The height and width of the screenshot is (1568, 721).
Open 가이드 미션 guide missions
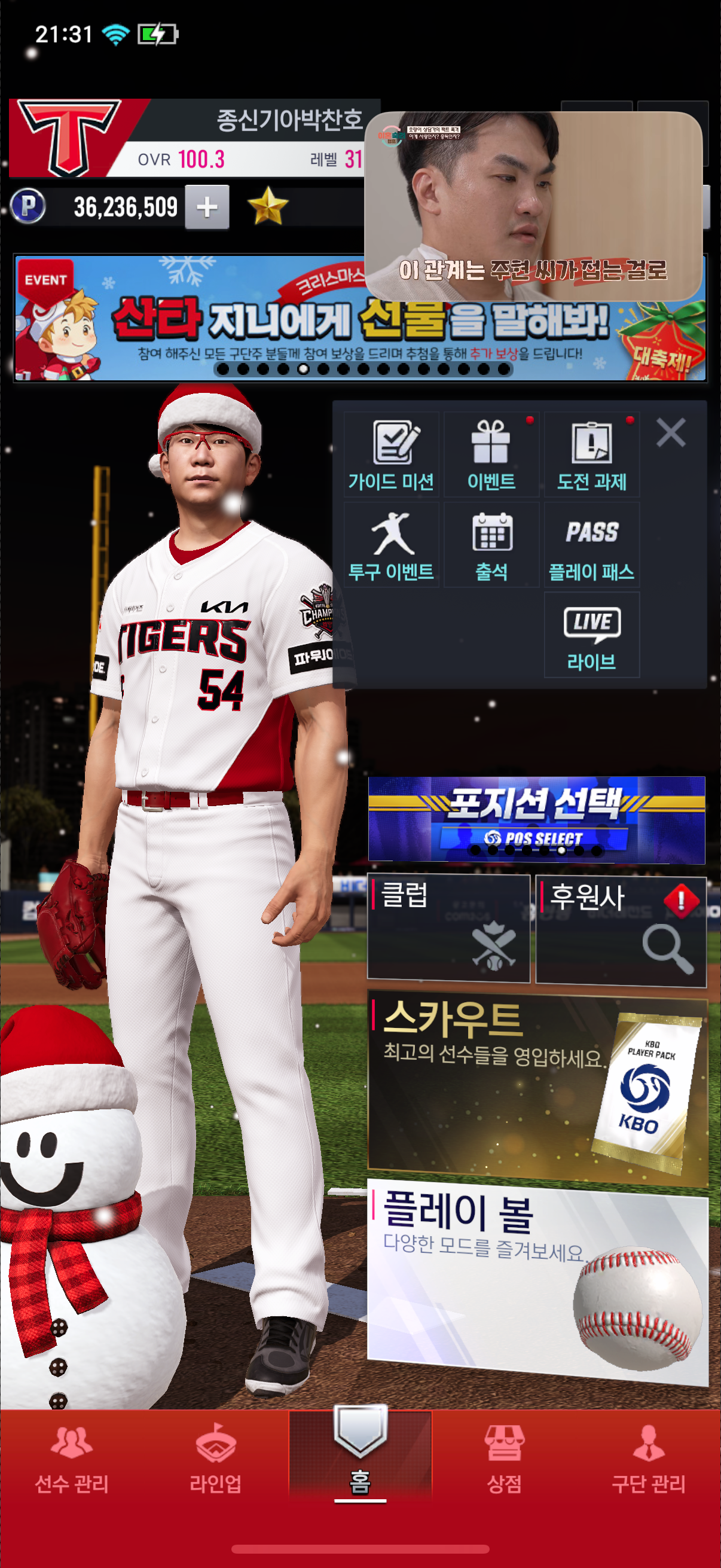pos(391,454)
